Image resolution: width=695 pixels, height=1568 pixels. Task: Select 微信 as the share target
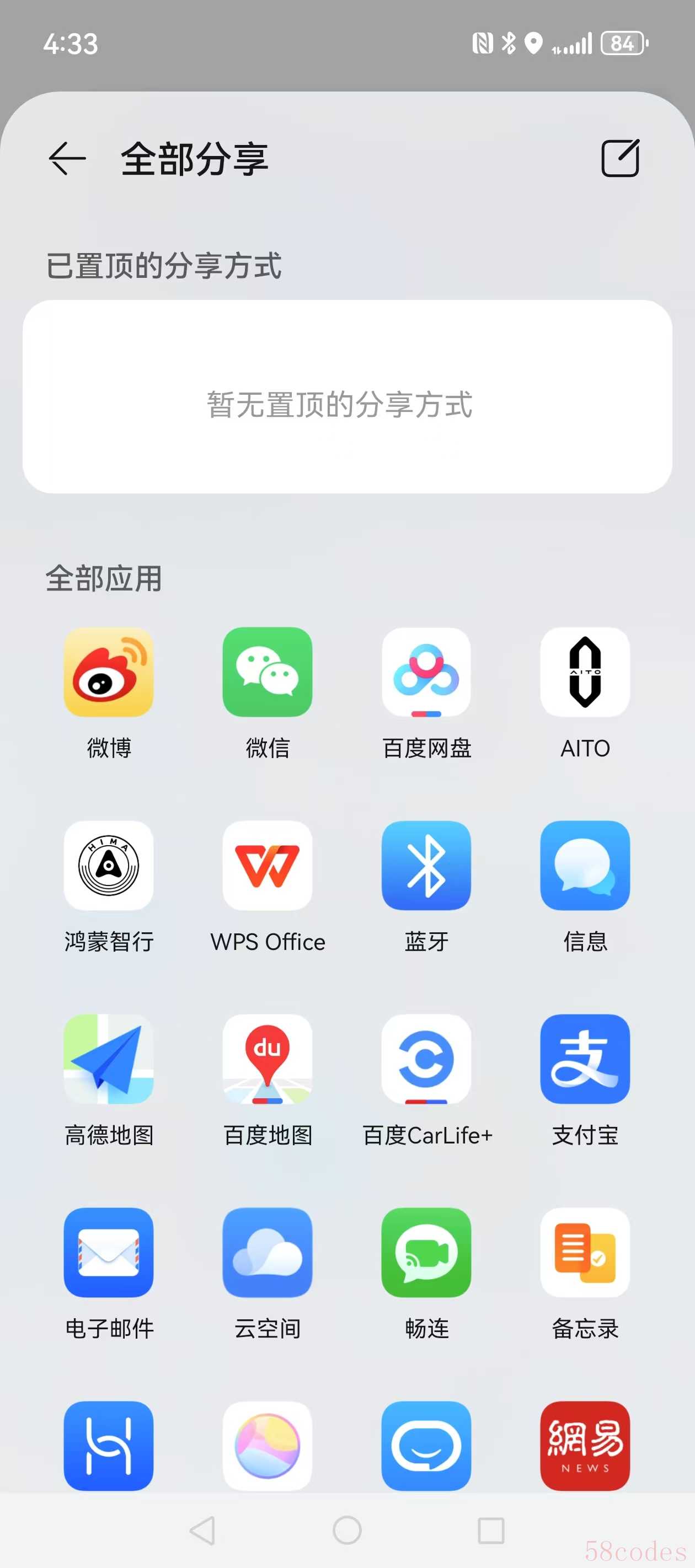268,672
